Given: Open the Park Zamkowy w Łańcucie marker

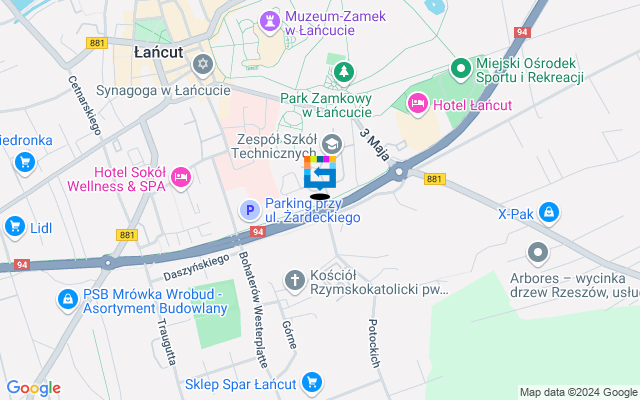Looking at the screenshot, I should click(x=344, y=72).
